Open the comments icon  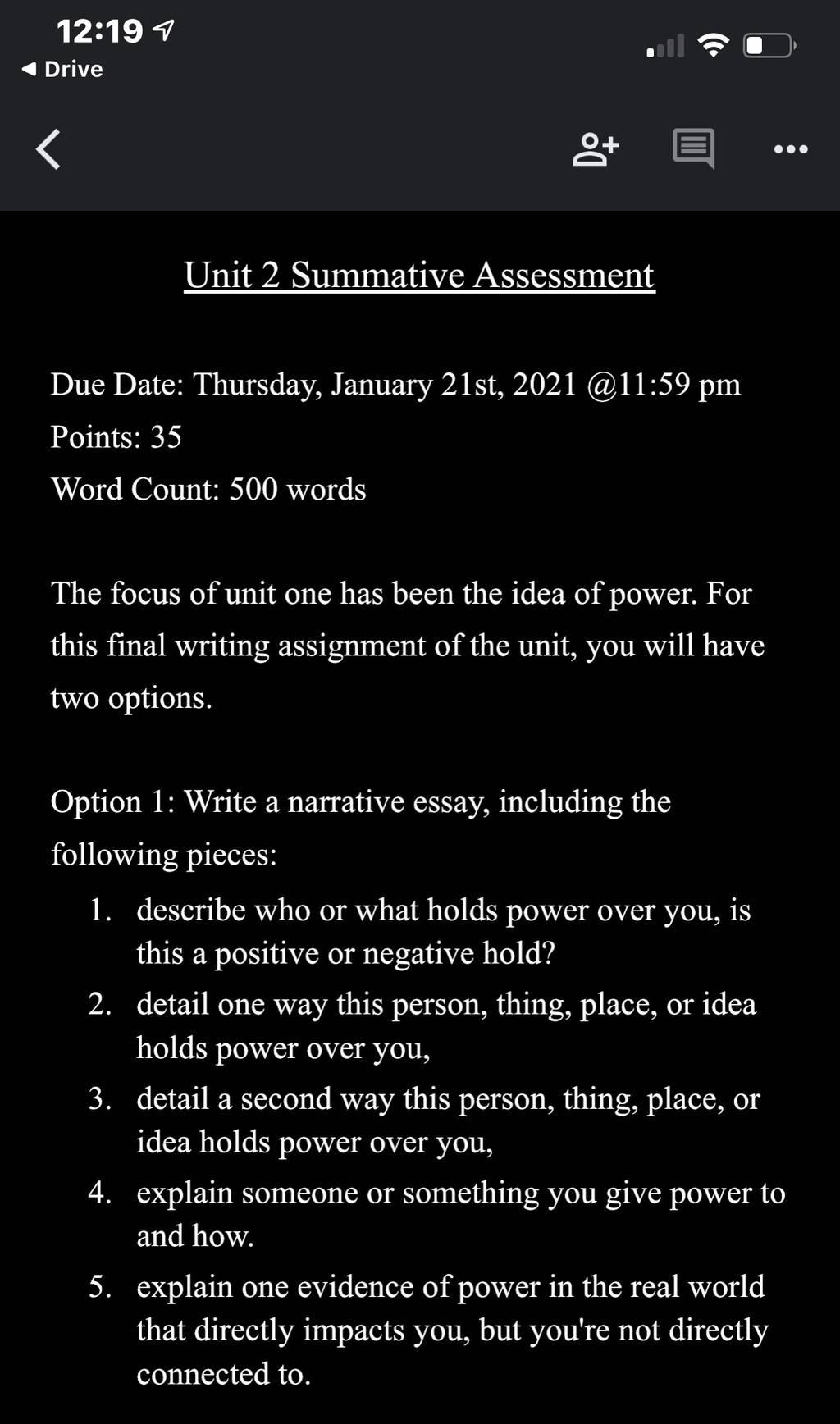[694, 148]
